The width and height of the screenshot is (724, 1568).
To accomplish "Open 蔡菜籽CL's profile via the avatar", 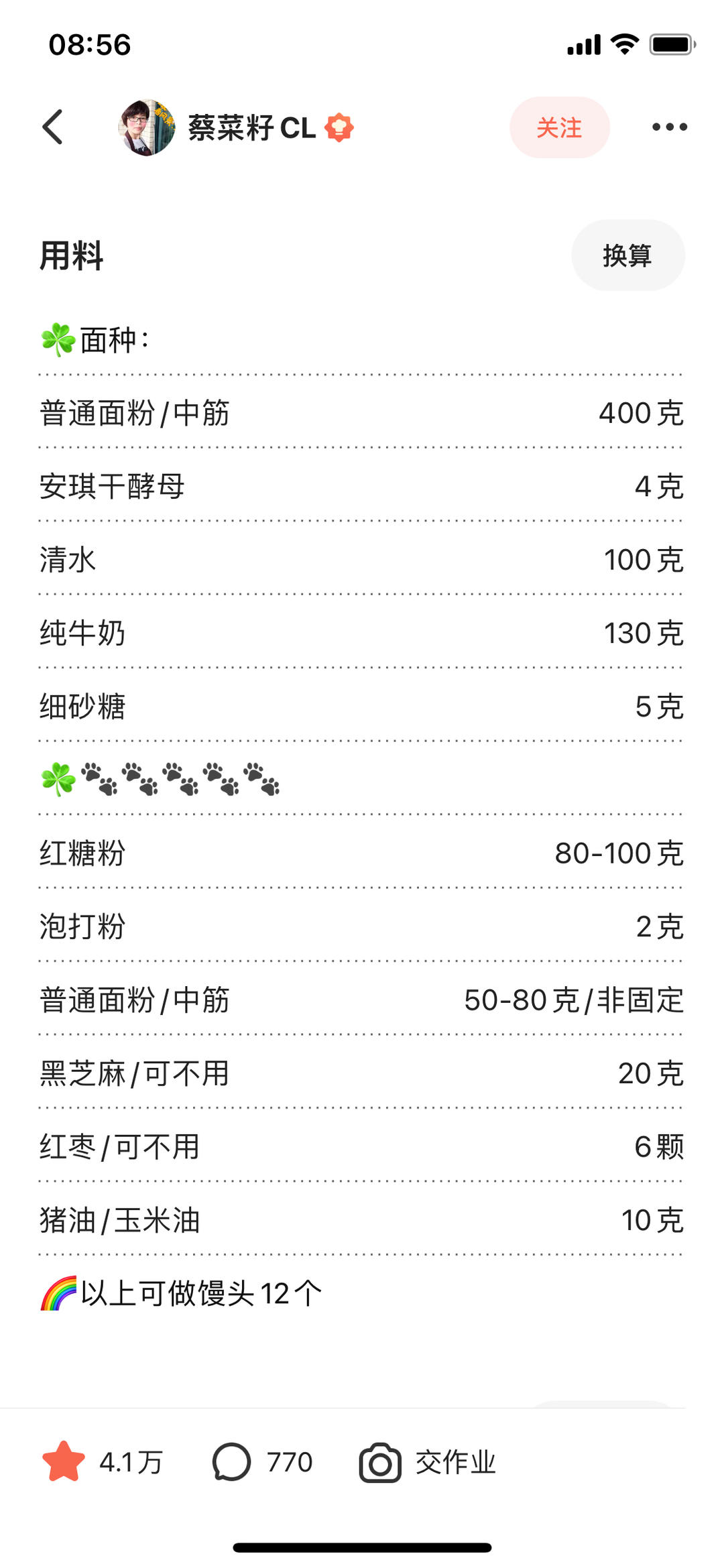I will coord(147,127).
